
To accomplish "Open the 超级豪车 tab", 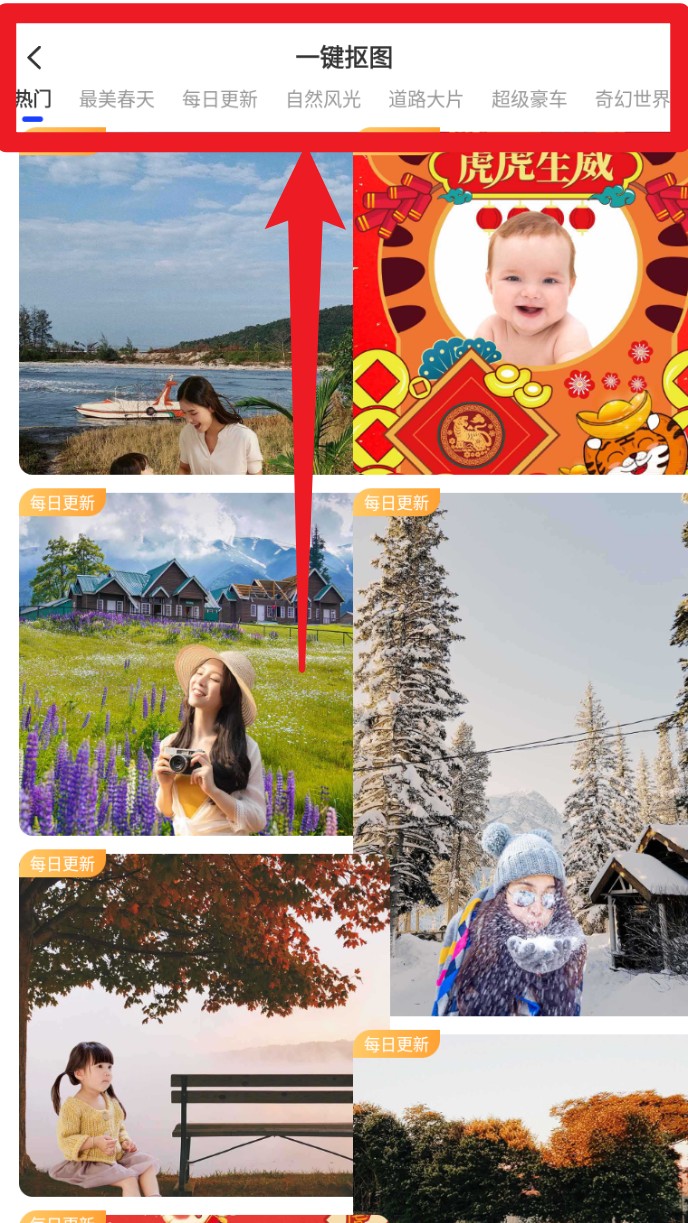I will 529,99.
